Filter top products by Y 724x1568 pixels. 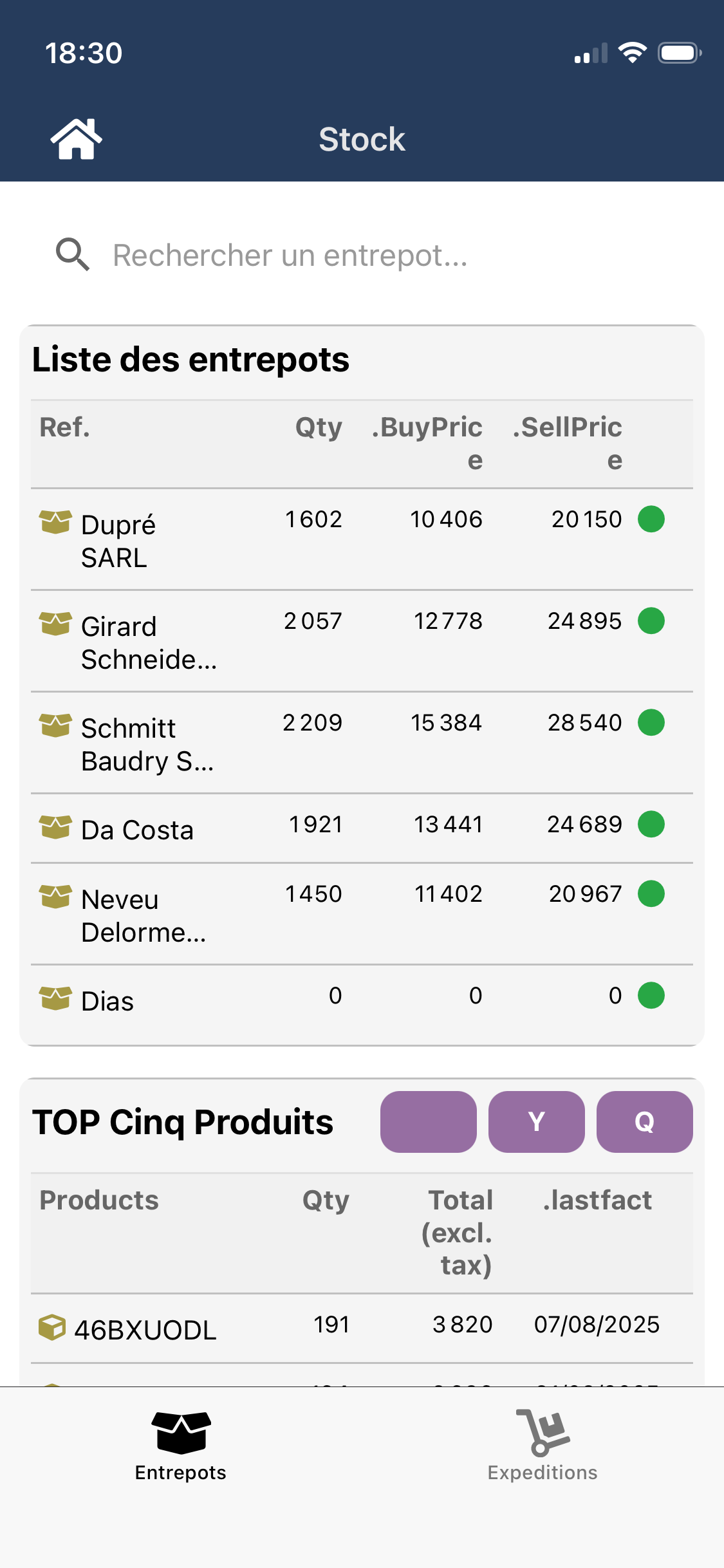536,1121
